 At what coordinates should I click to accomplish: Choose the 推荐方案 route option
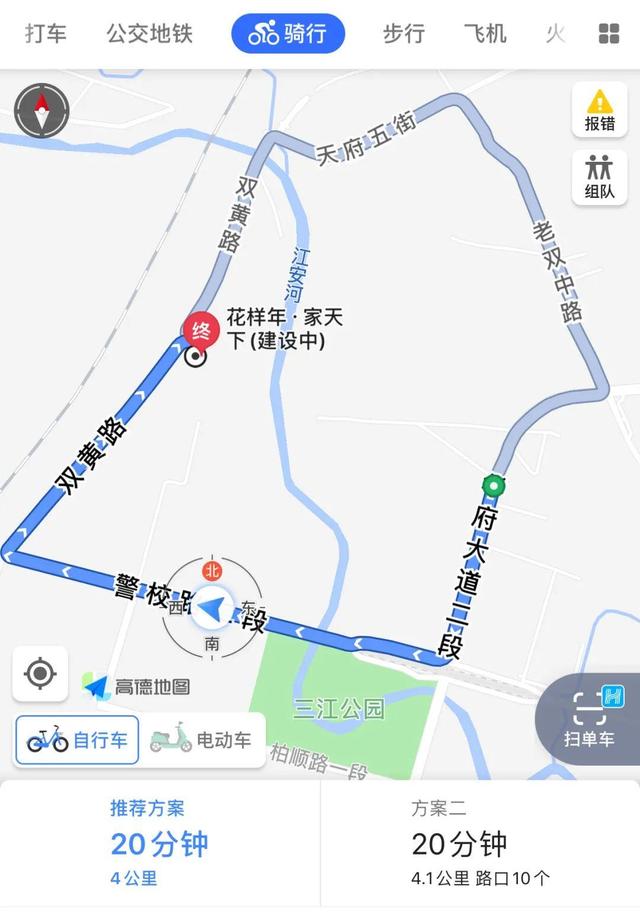(x=160, y=844)
